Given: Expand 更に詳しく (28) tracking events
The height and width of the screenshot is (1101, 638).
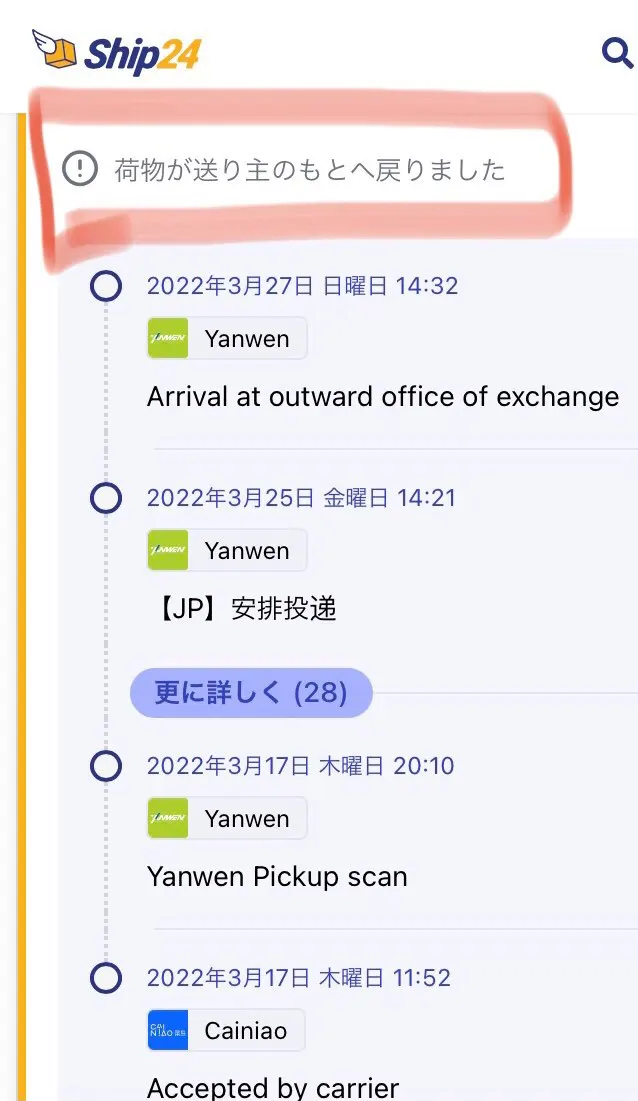Looking at the screenshot, I should click(x=251, y=692).
